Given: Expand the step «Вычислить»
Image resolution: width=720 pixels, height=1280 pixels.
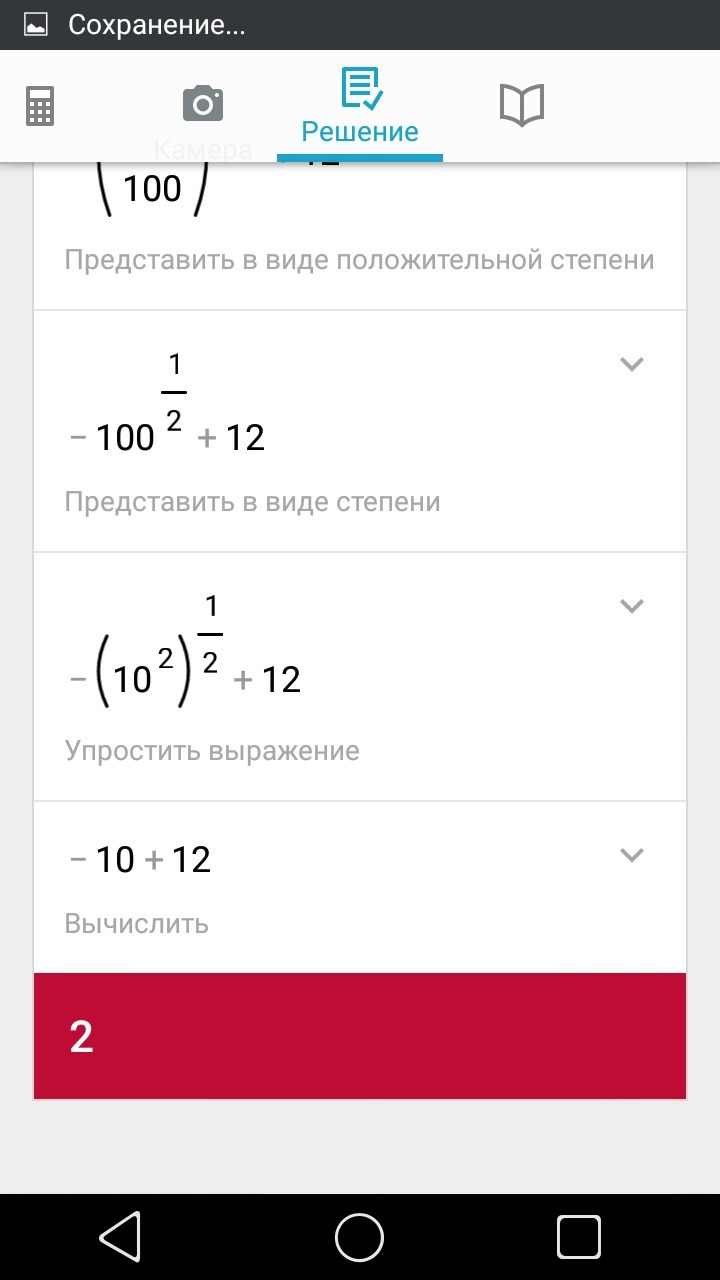Looking at the screenshot, I should (631, 855).
